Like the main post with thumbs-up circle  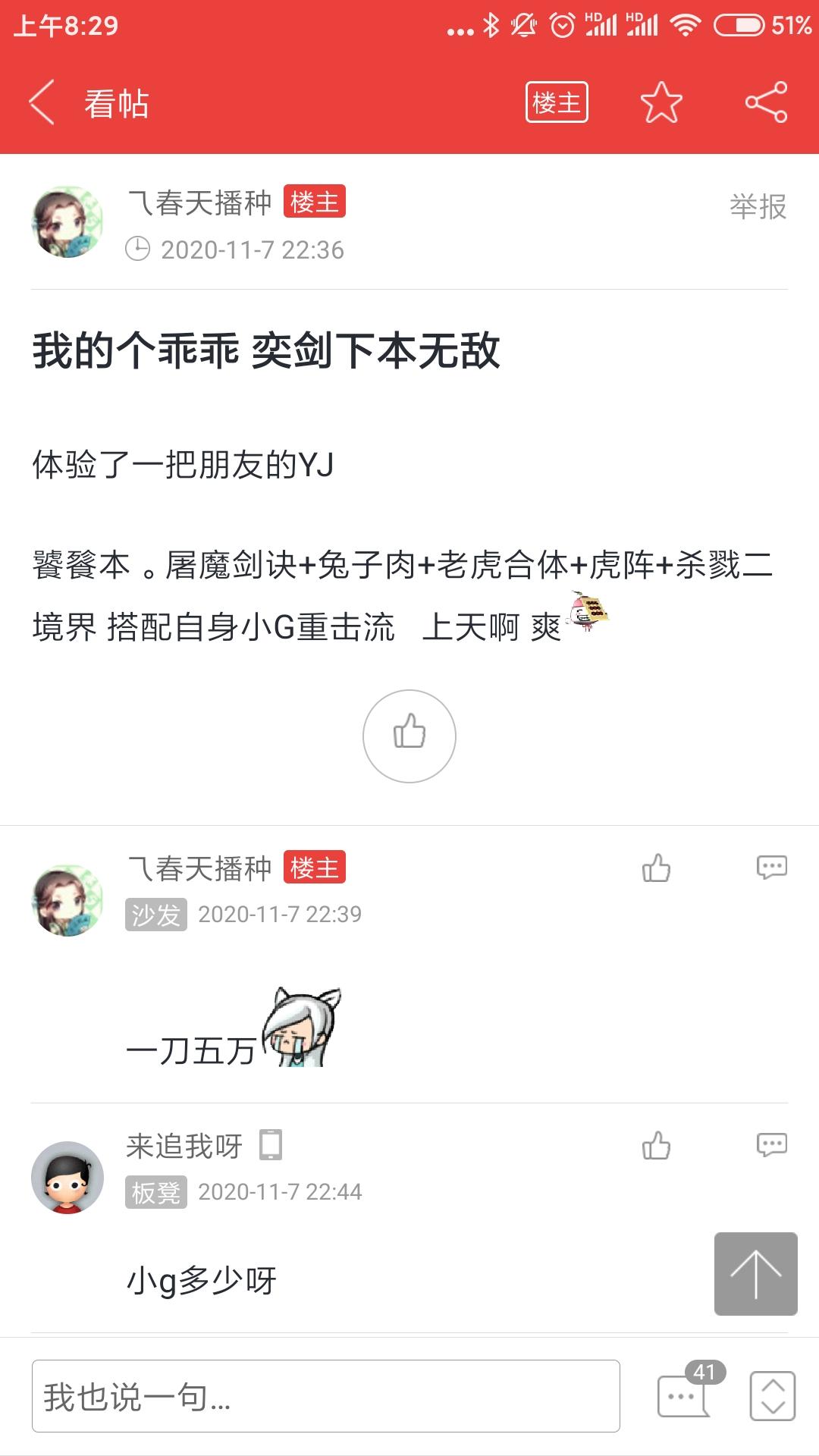click(x=409, y=736)
